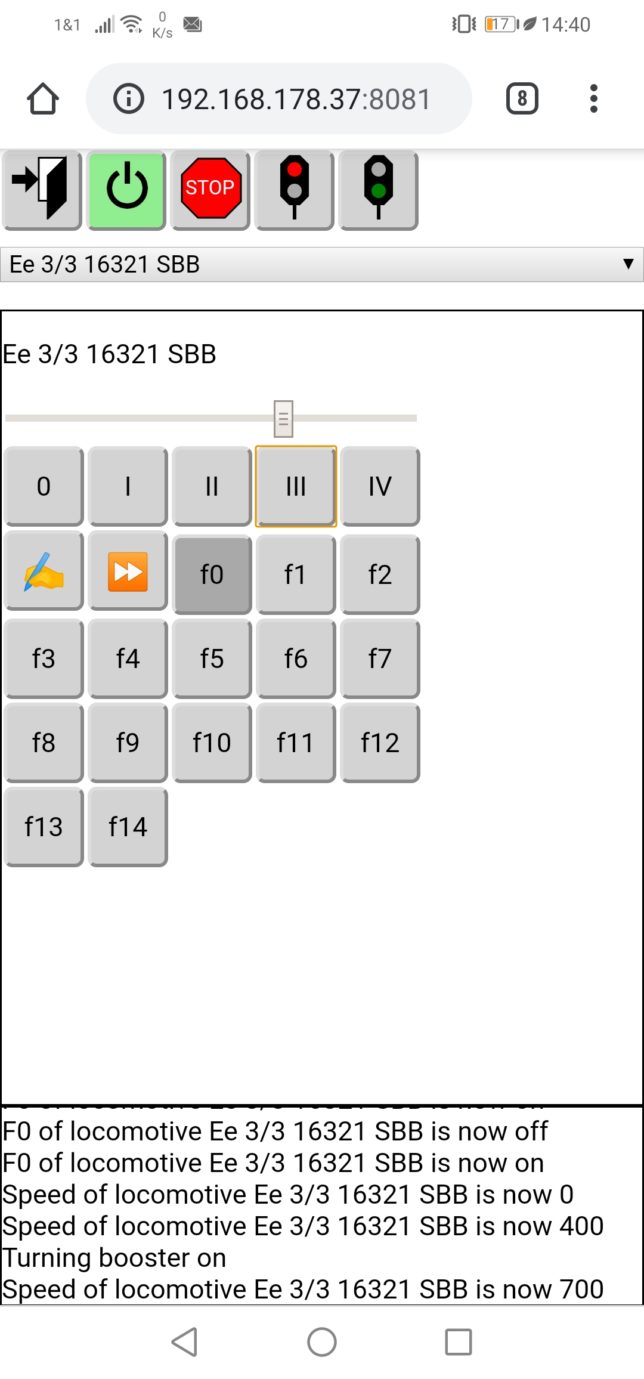Select speed step II
This screenshot has height=1379, width=644.
(x=211, y=486)
